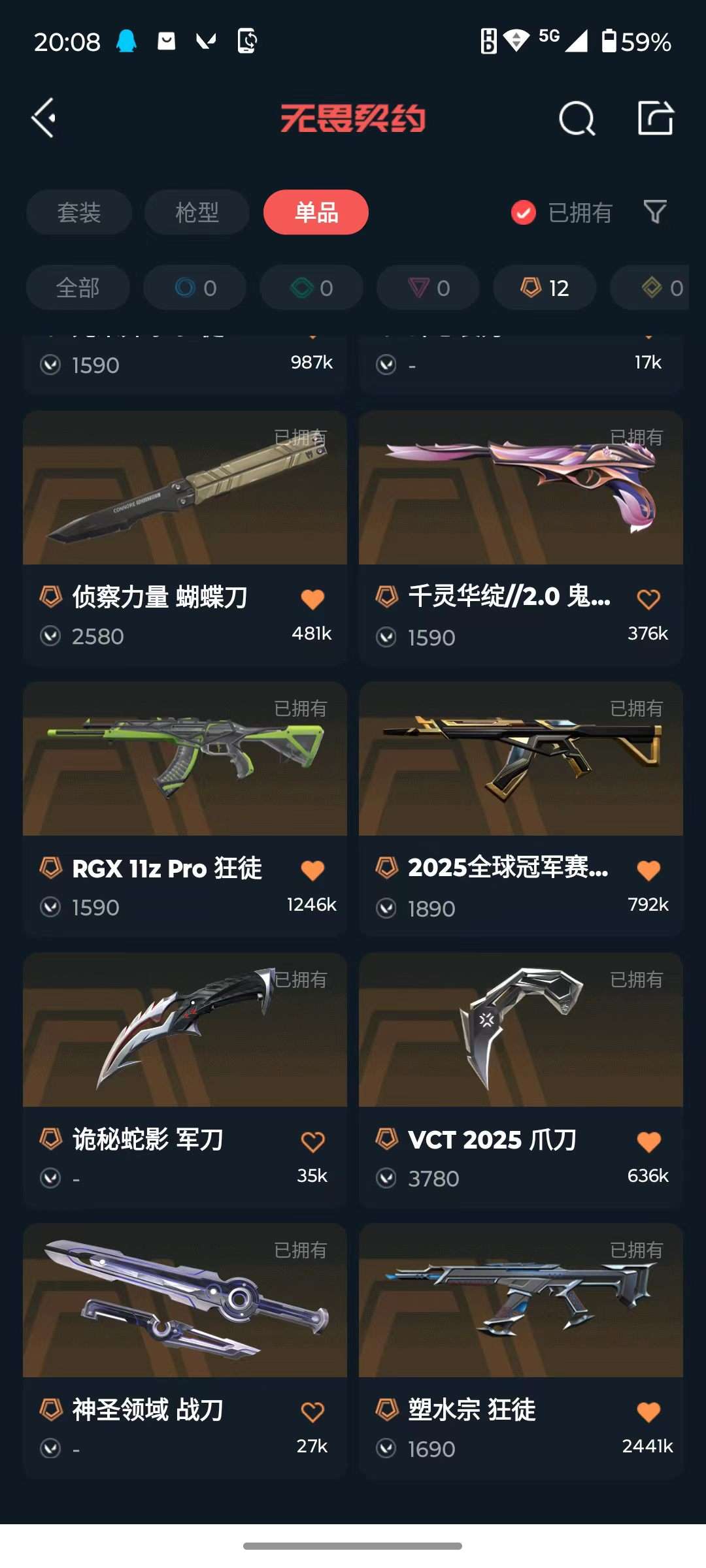Open the RGX 11z Pro 狂徒 card
706x1568 pixels.
(185, 809)
